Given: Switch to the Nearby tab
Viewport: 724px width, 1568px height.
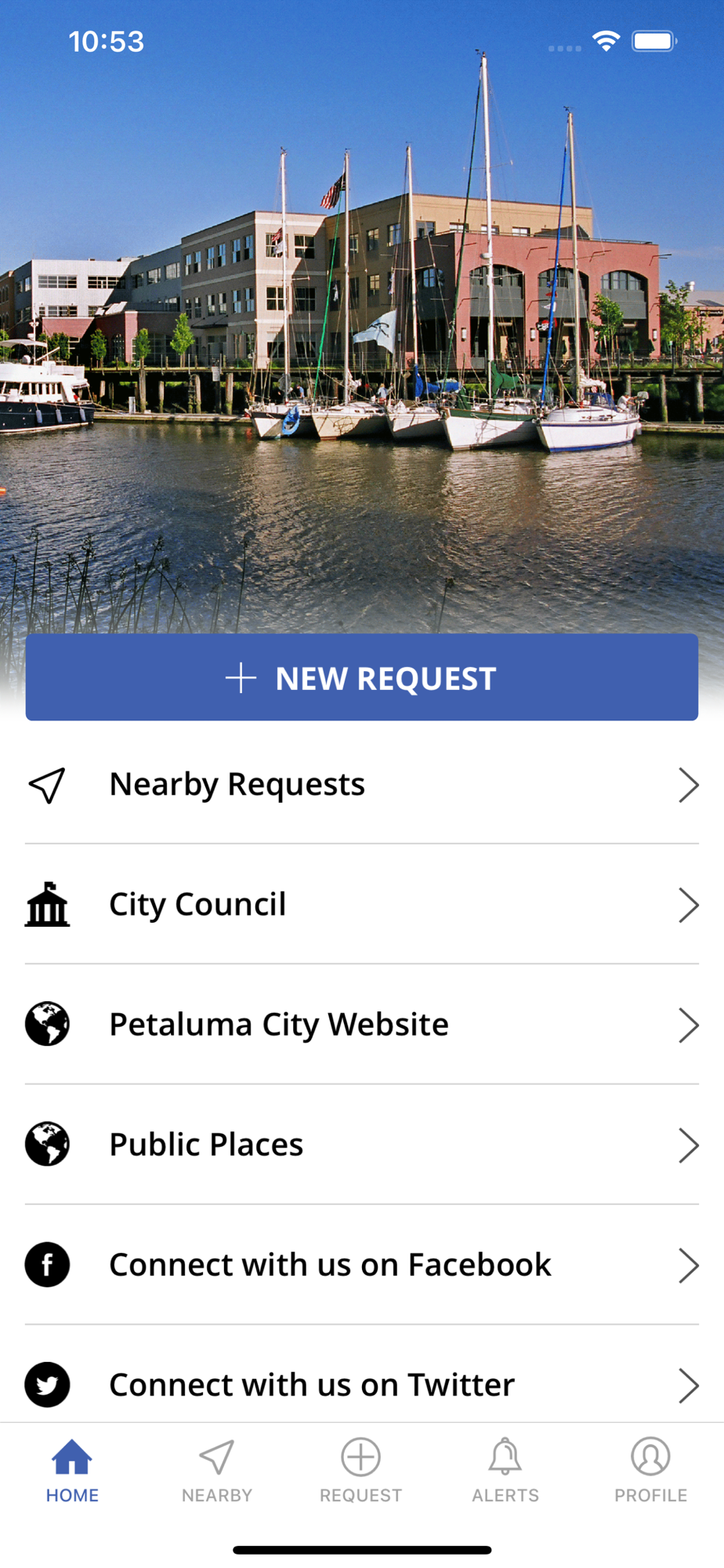Looking at the screenshot, I should pos(217,1471).
